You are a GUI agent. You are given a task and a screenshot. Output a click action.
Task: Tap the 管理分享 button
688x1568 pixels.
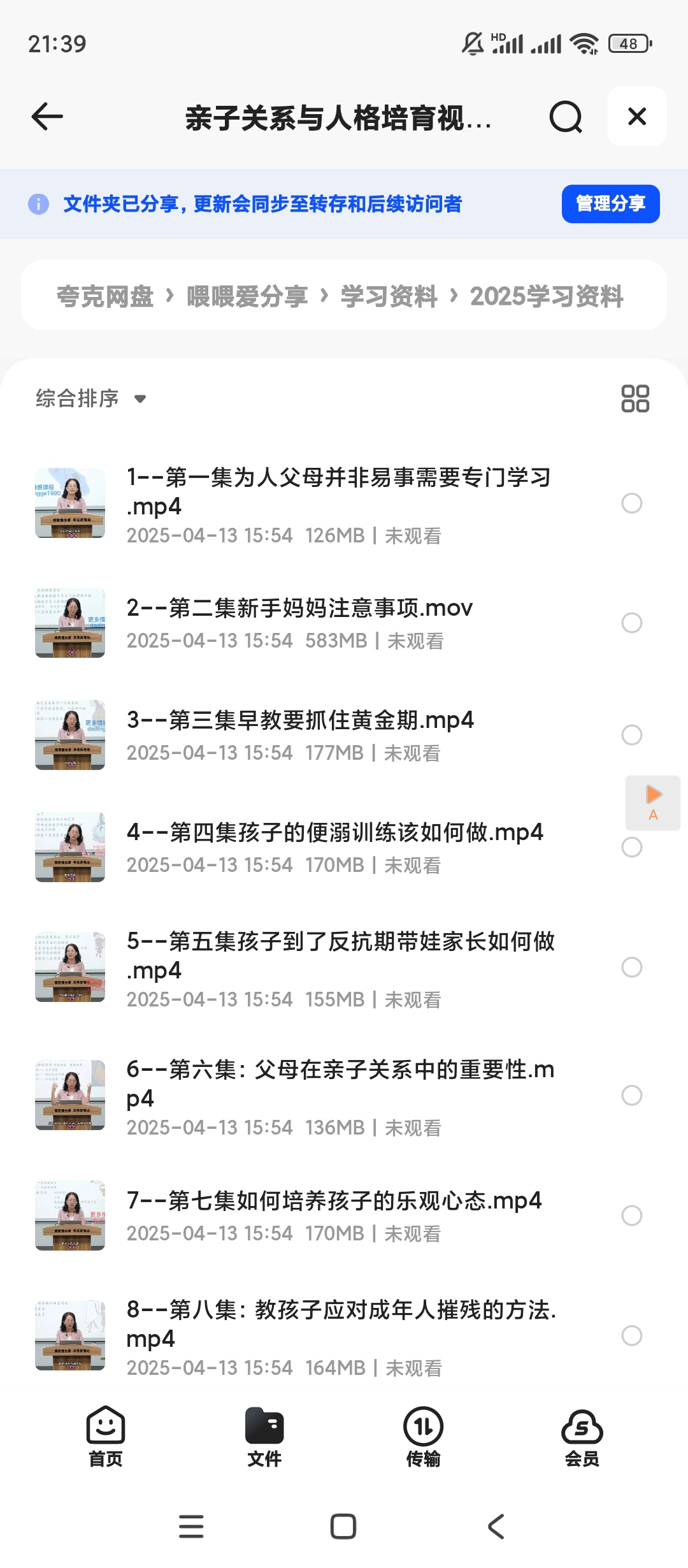pyautogui.click(x=609, y=203)
